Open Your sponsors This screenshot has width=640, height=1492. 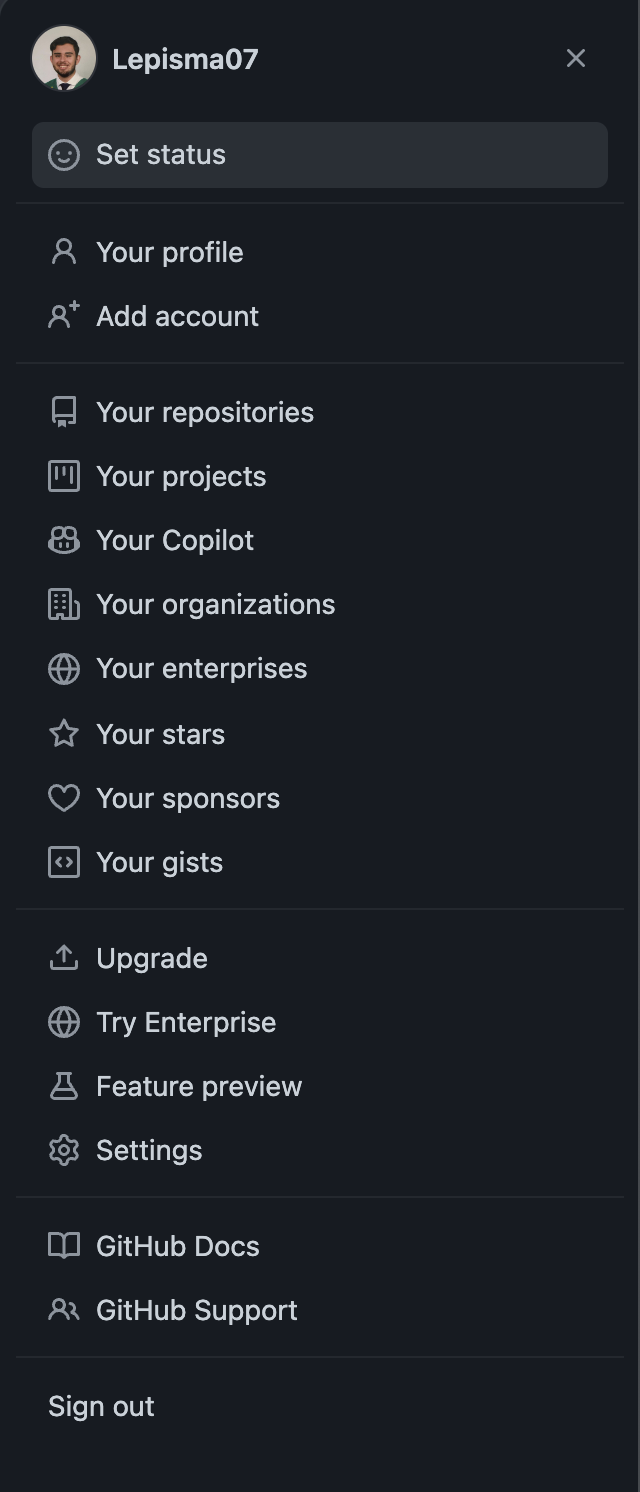187,798
